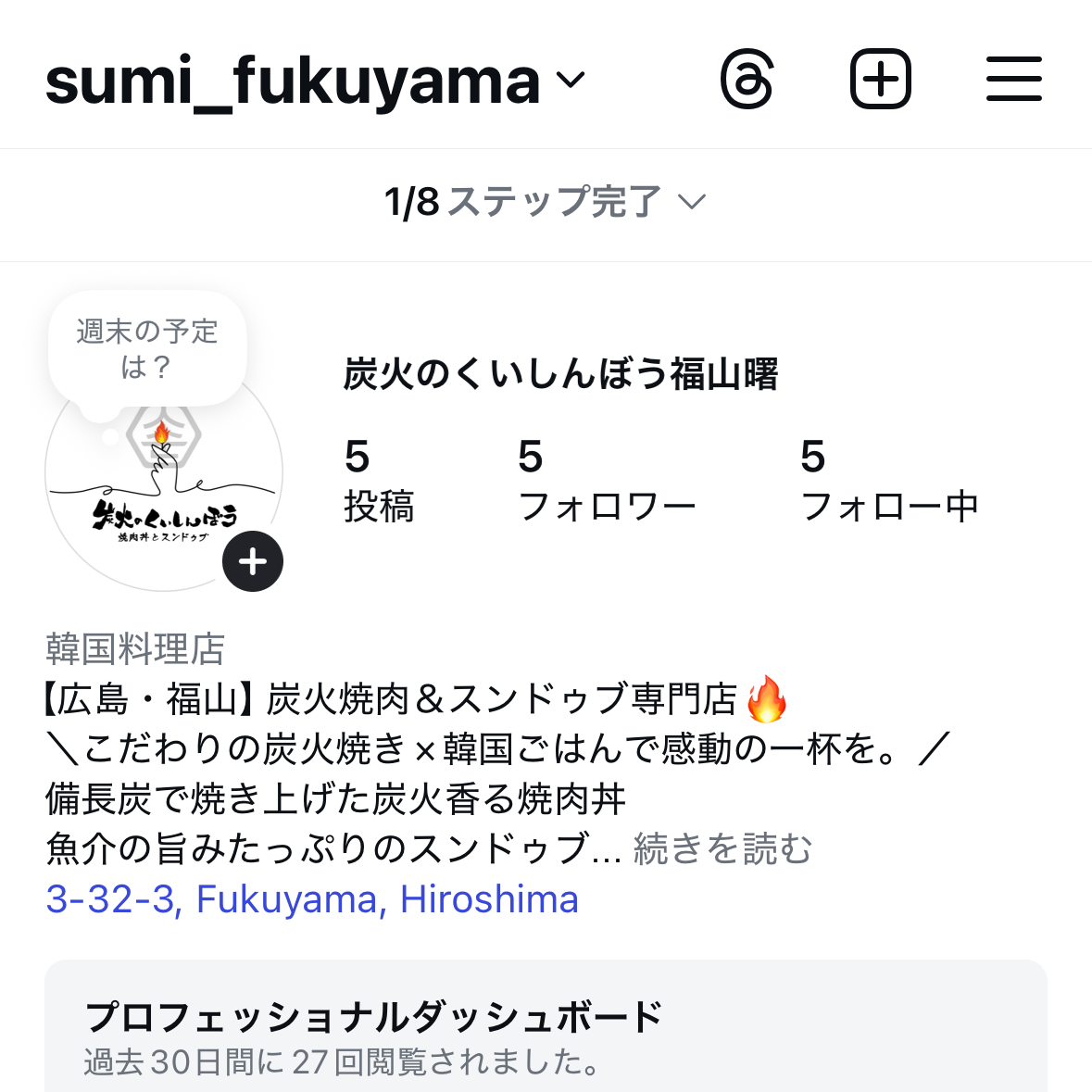Expand the 1/8 ステップ完了 checklist

(546, 202)
